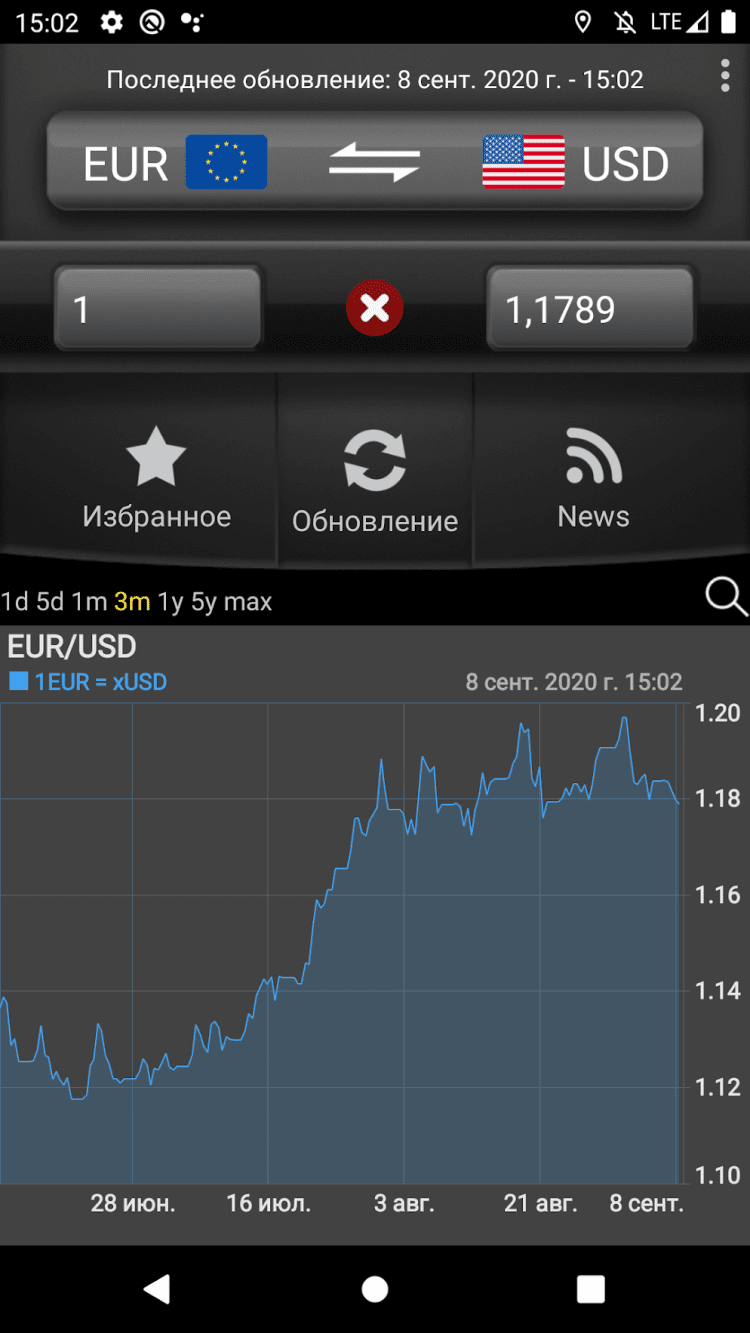Edit the USD result field
The image size is (750, 1333).
590,309
